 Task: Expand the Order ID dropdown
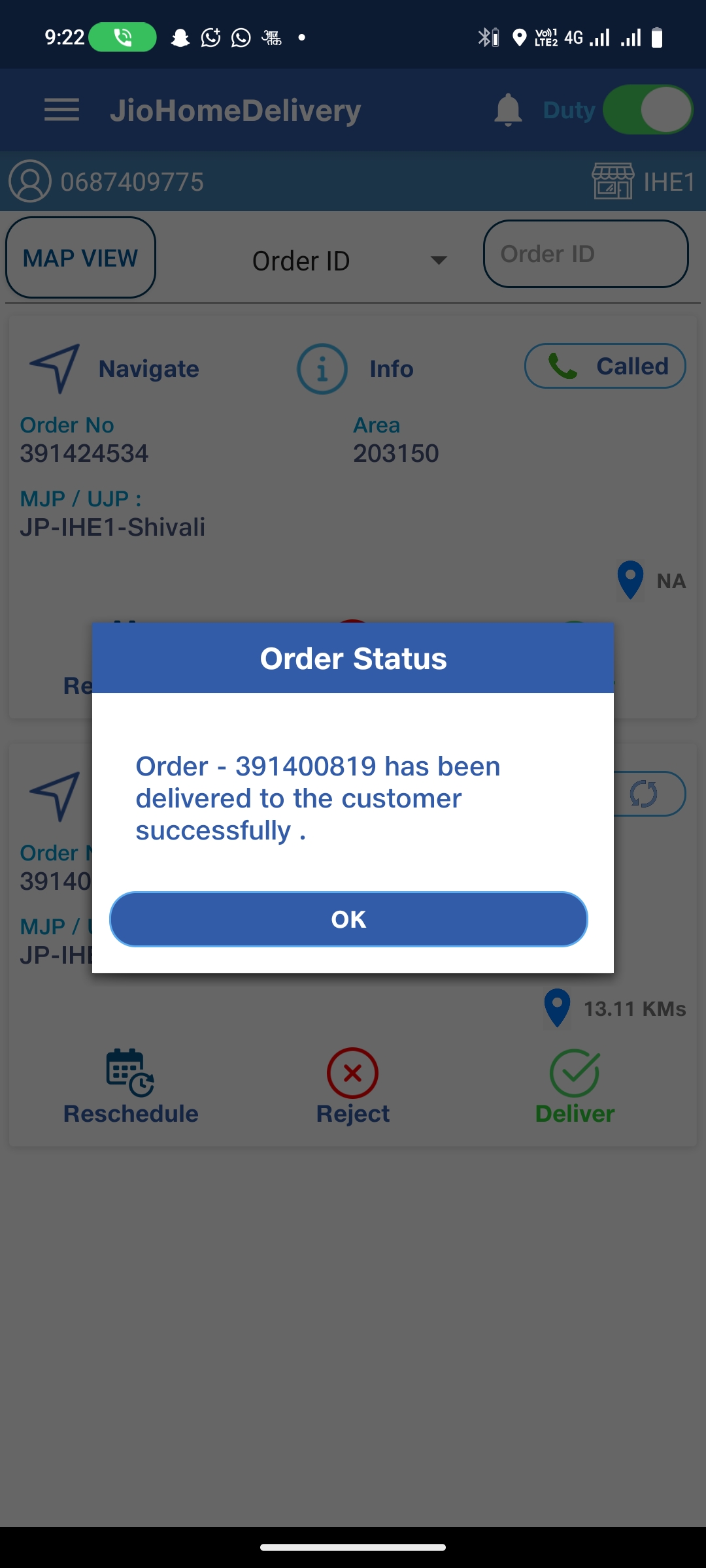[x=348, y=261]
